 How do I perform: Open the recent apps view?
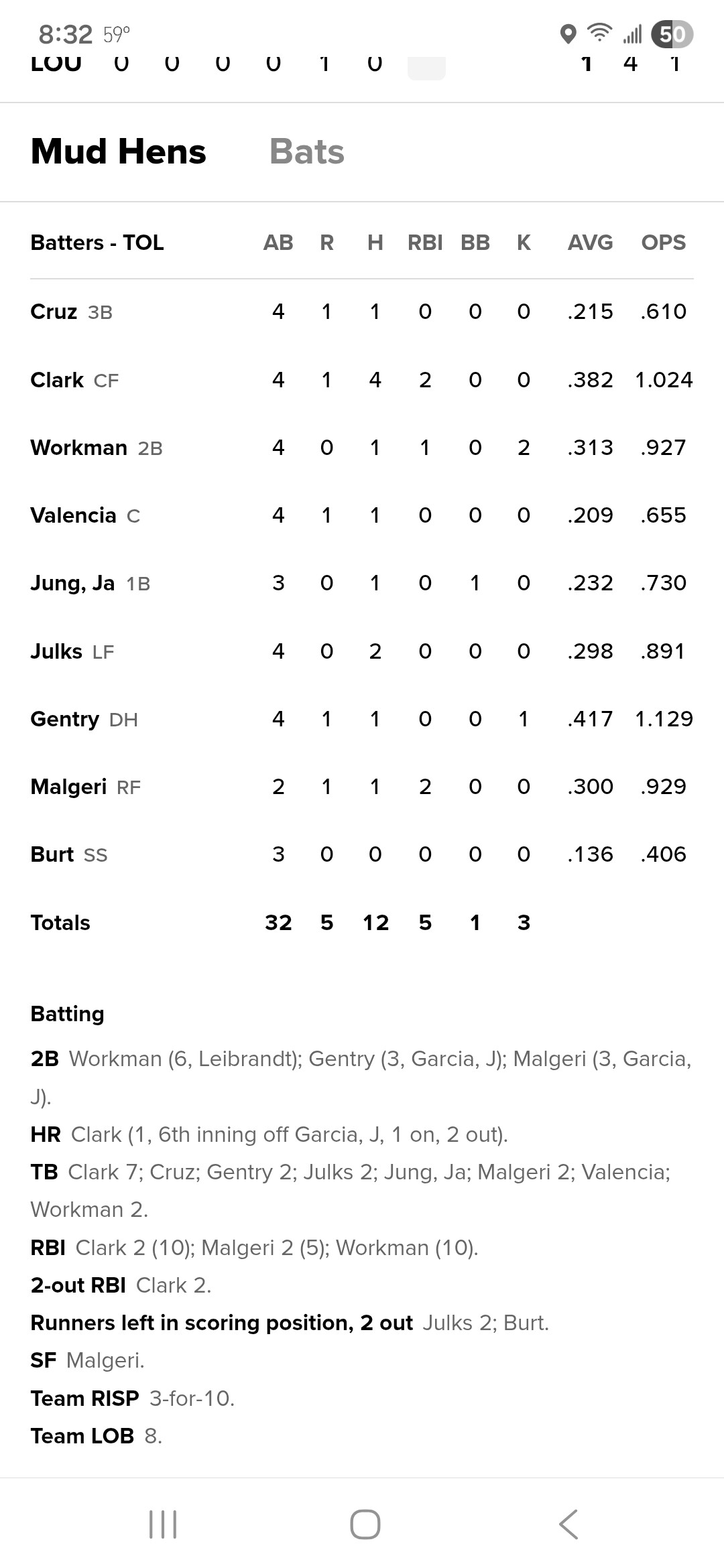point(162,1524)
